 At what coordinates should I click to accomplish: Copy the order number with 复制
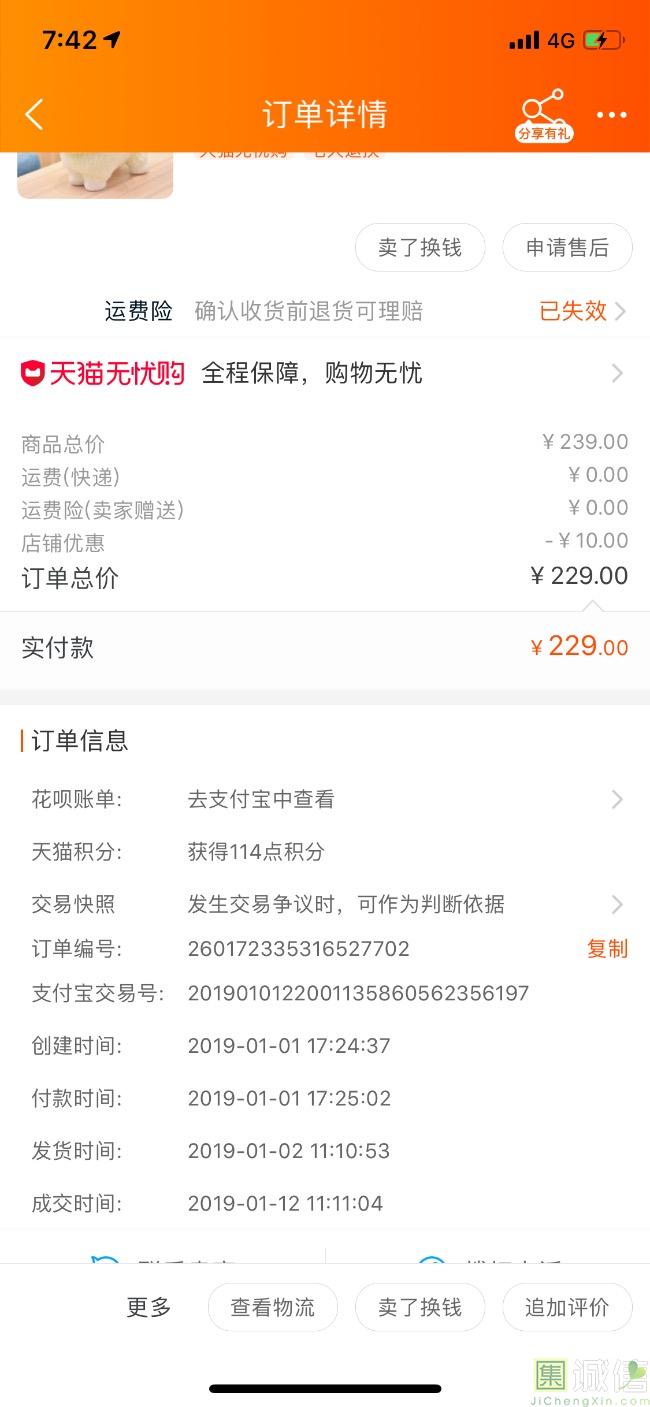(607, 948)
